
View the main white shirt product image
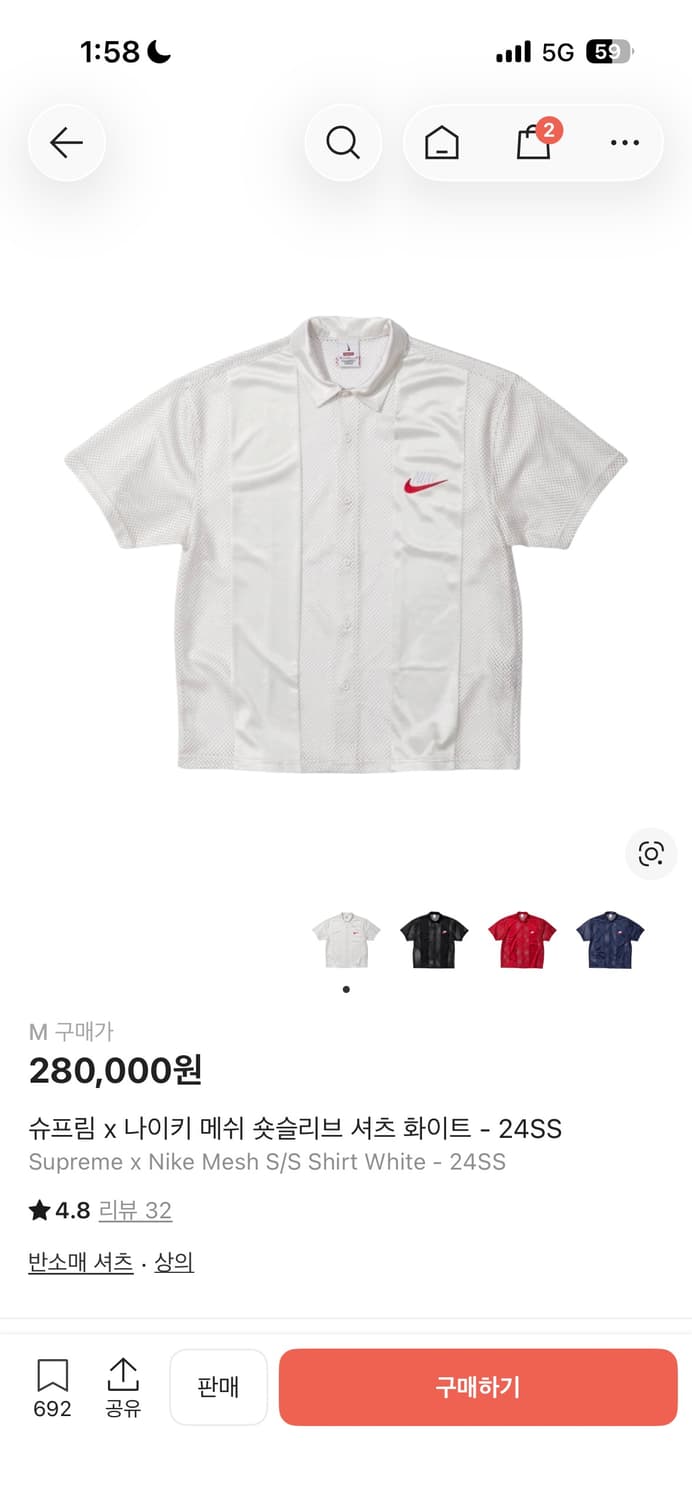click(x=346, y=545)
